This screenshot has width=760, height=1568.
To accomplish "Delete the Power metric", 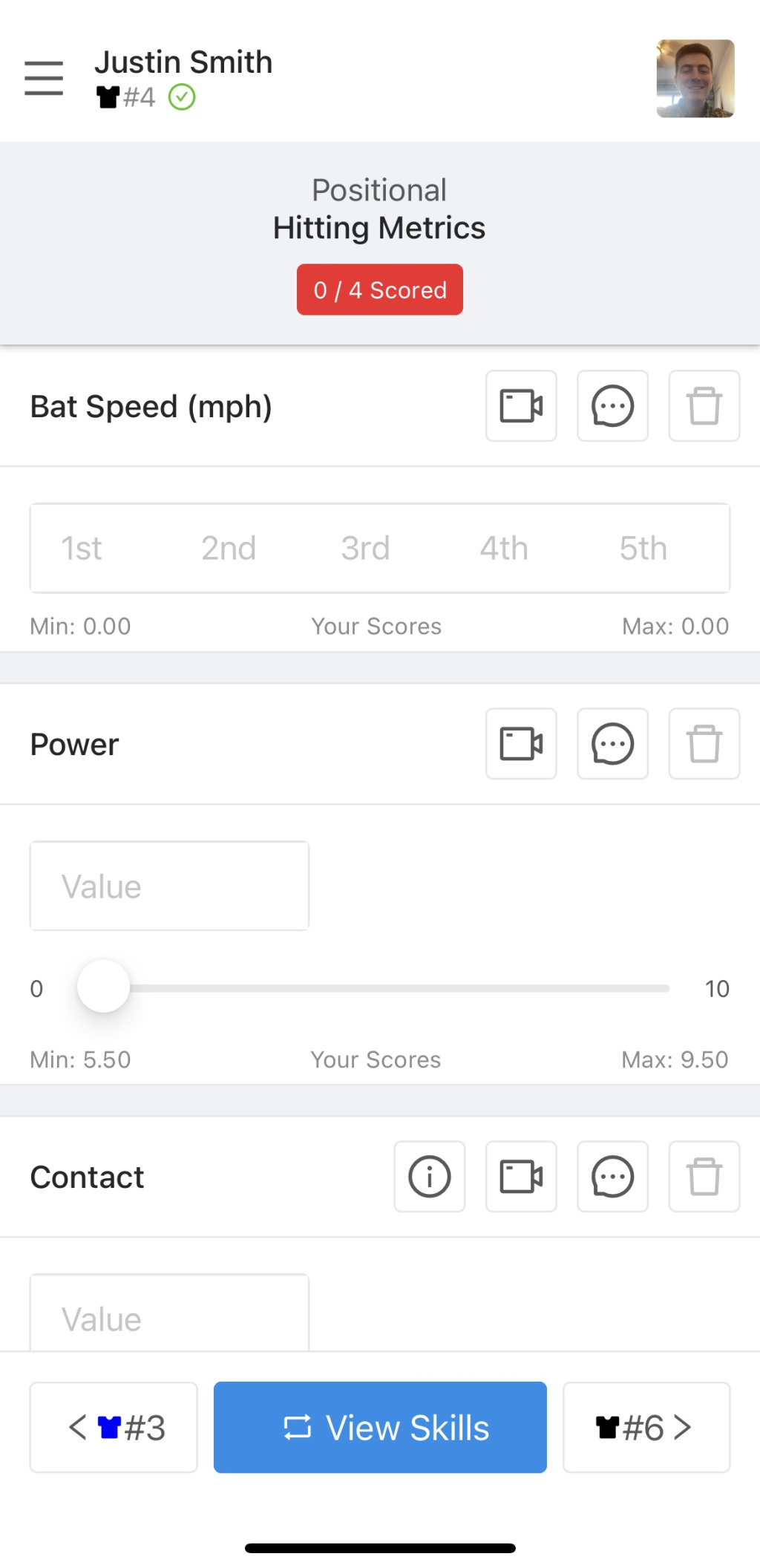I will coord(704,744).
